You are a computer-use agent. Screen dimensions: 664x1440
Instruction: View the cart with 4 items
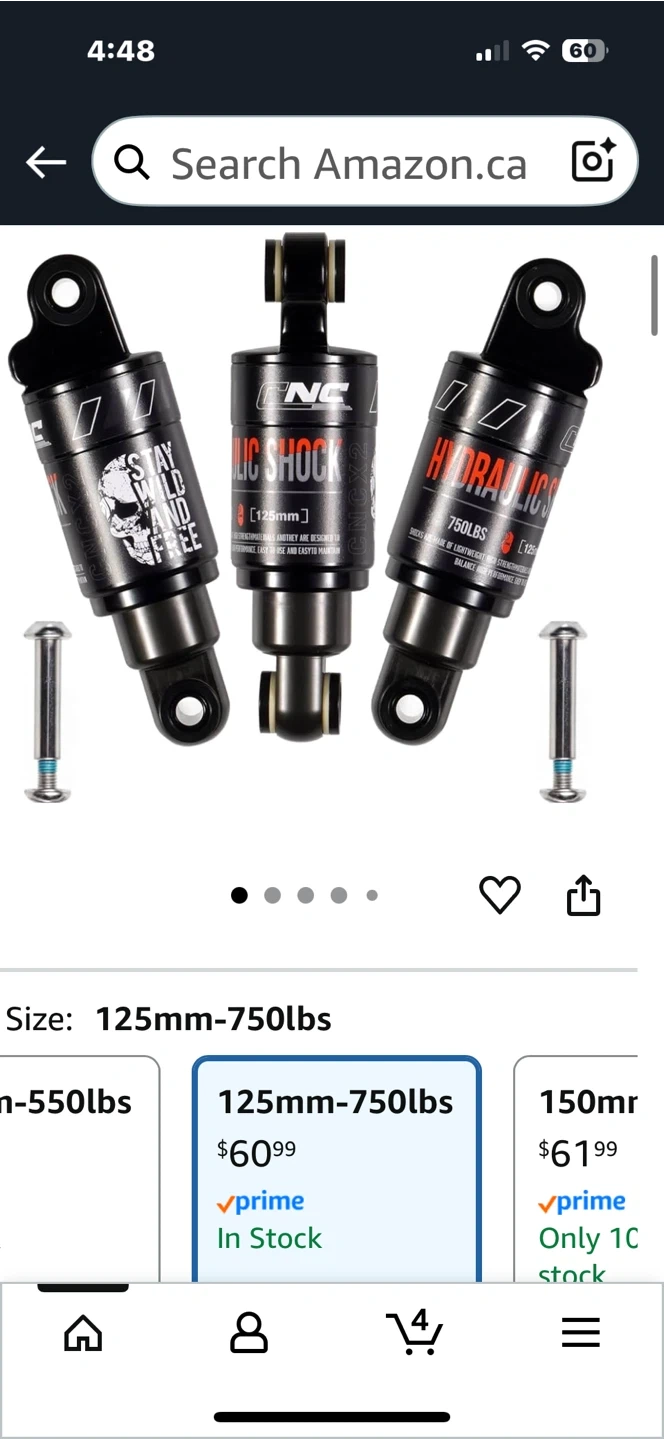(415, 1331)
